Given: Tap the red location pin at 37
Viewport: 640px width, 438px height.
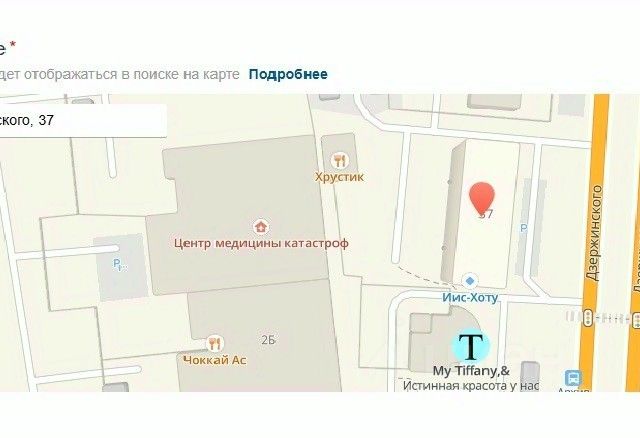Looking at the screenshot, I should tap(482, 198).
